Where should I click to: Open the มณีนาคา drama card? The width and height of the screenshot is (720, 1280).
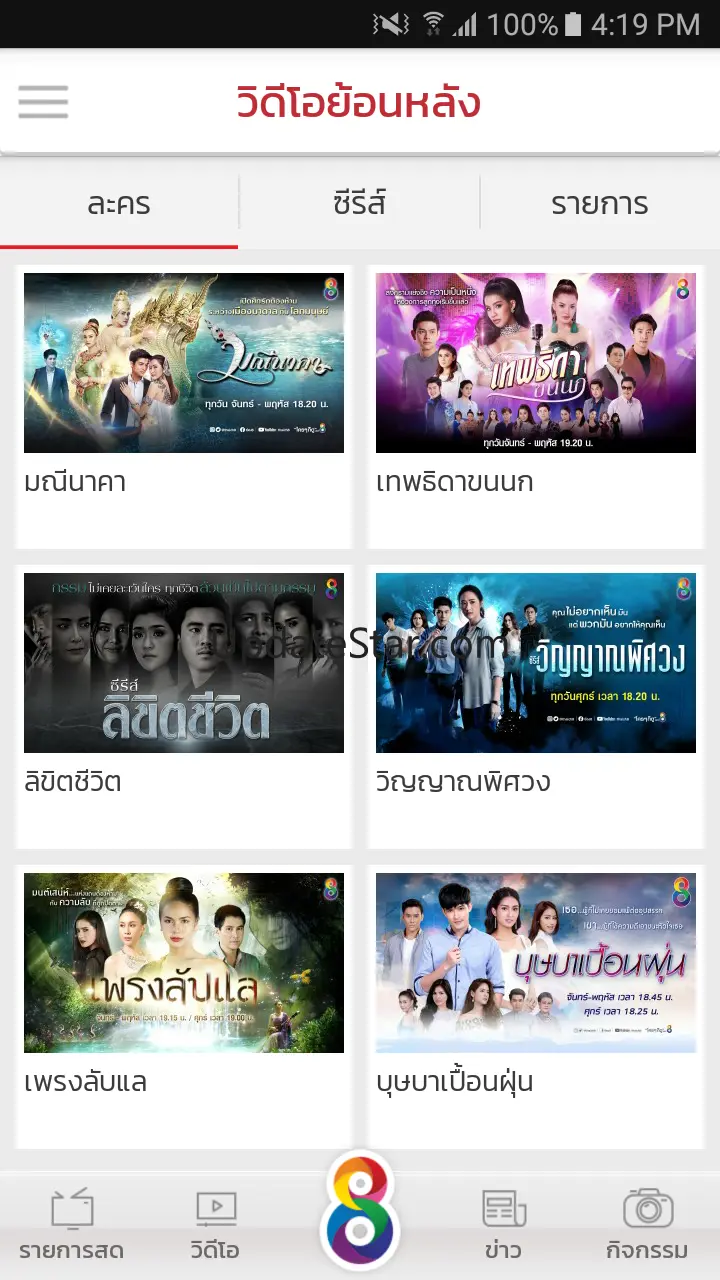184,407
